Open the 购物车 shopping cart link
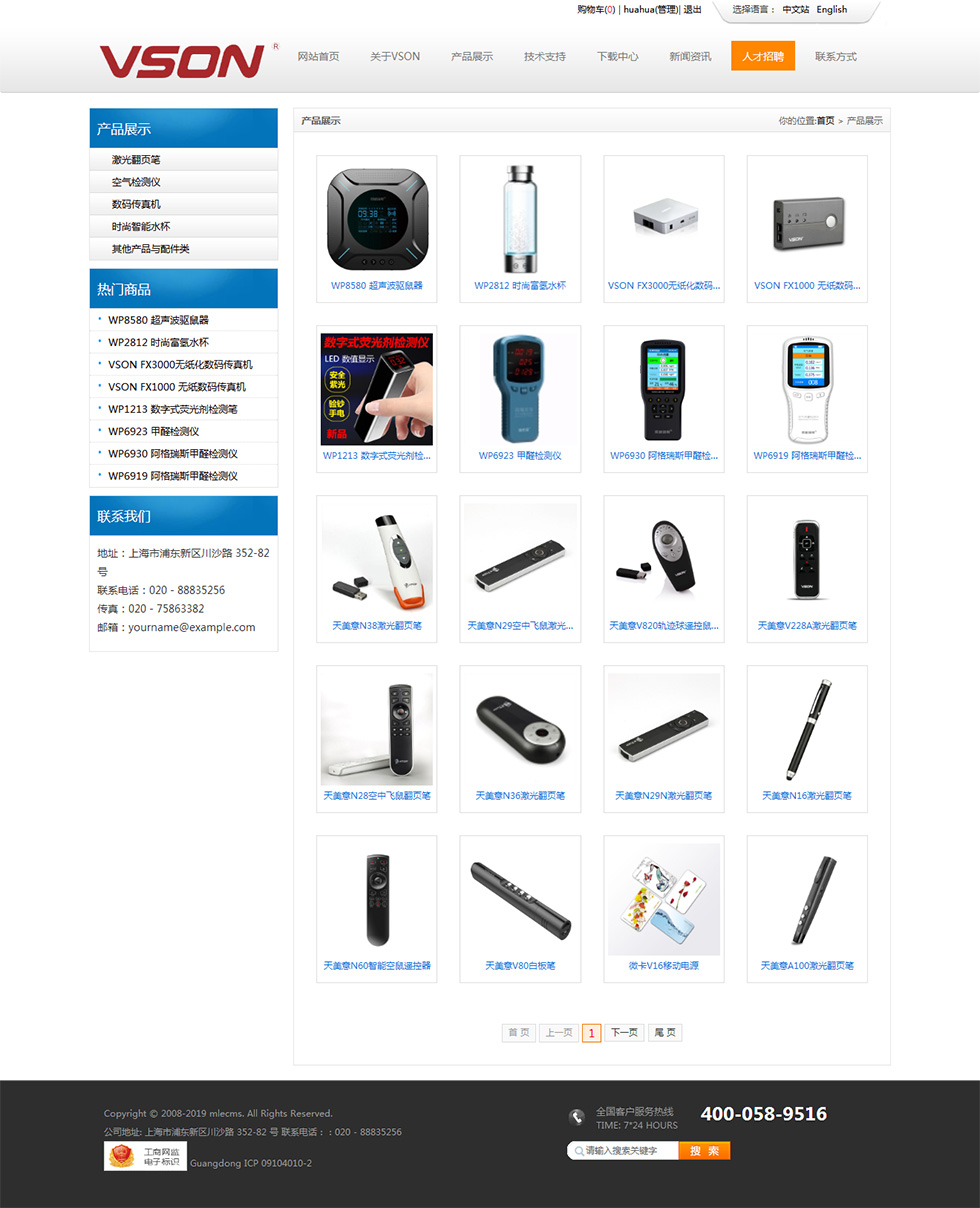This screenshot has width=980, height=1208. 595,10
